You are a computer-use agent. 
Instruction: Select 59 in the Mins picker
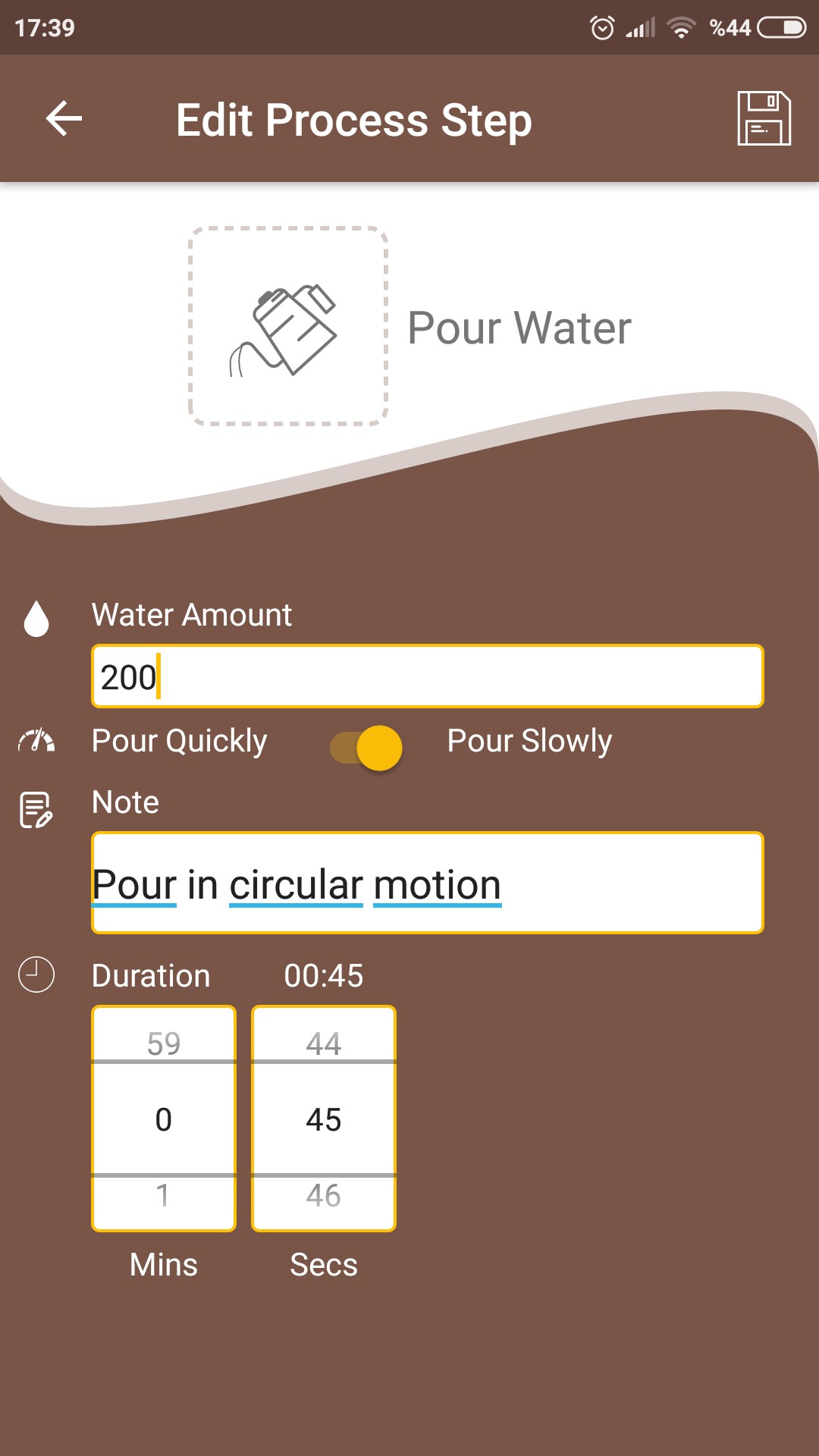(164, 1043)
